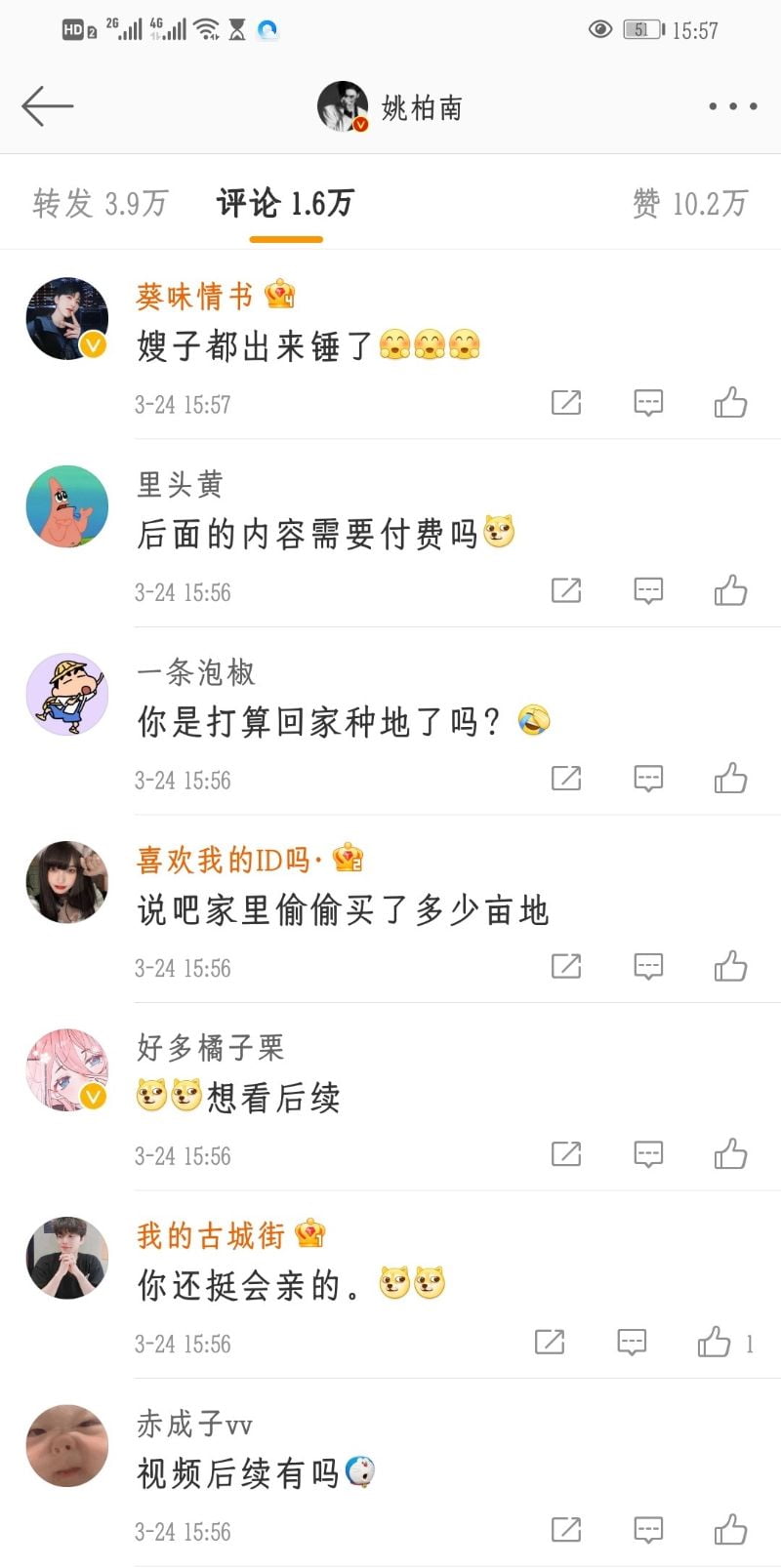Like 我的古城街's comment with 1 like

[x=715, y=1343]
